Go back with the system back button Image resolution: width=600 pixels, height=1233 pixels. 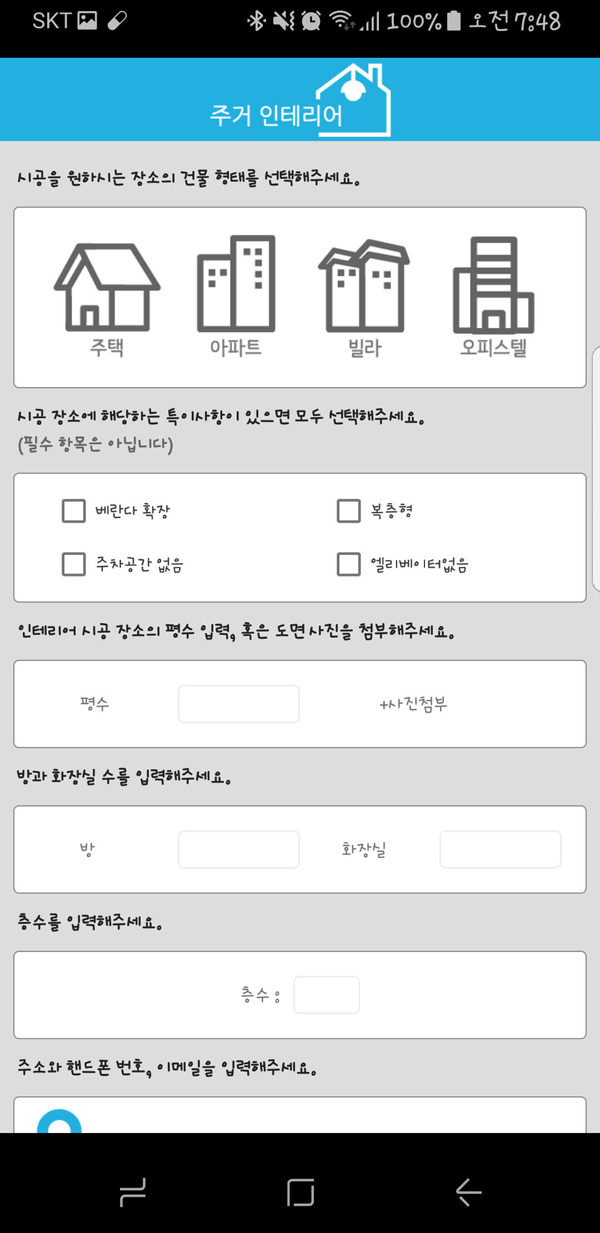point(468,1192)
